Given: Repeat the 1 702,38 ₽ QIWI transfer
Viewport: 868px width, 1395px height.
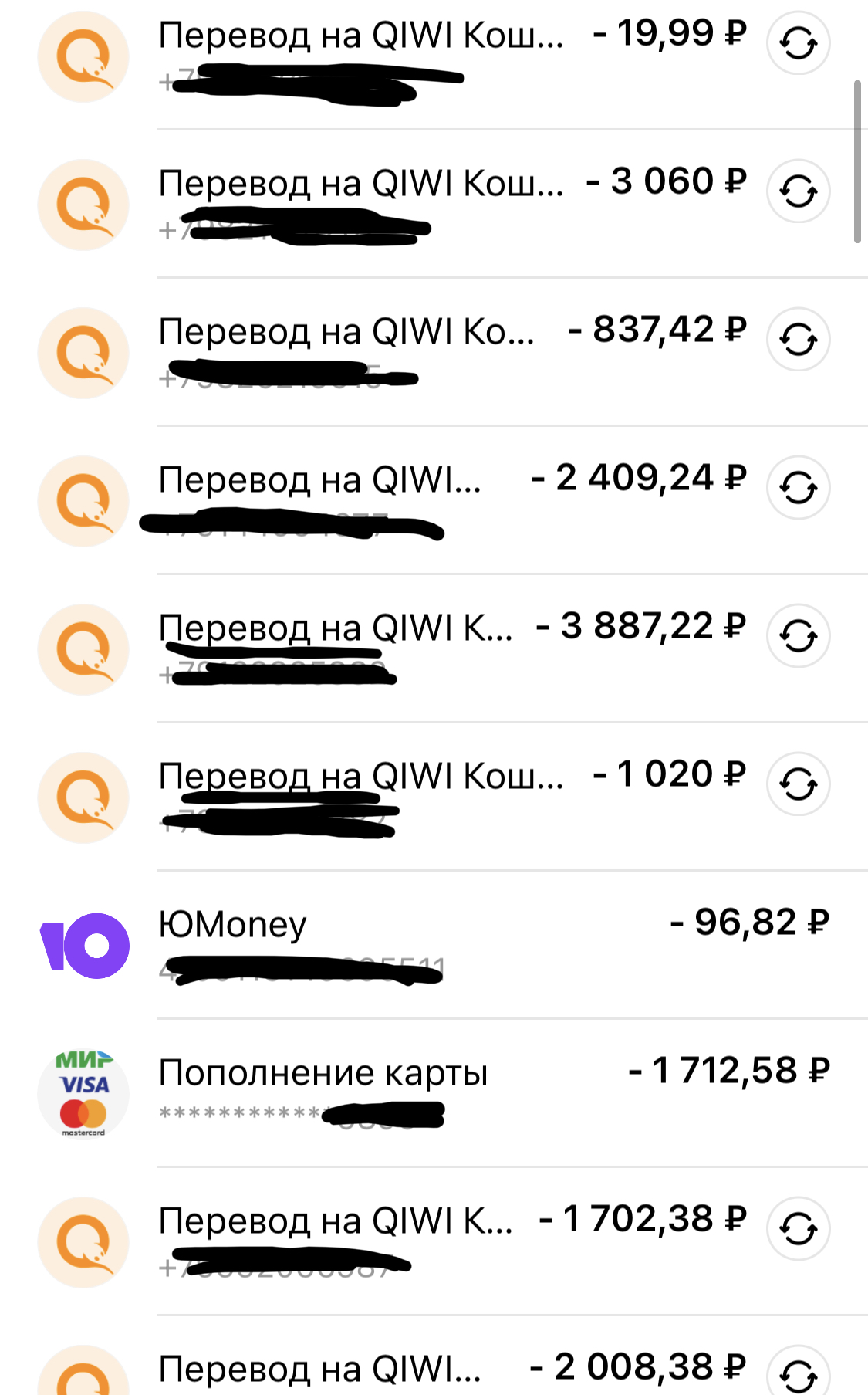Looking at the screenshot, I should 798,1229.
